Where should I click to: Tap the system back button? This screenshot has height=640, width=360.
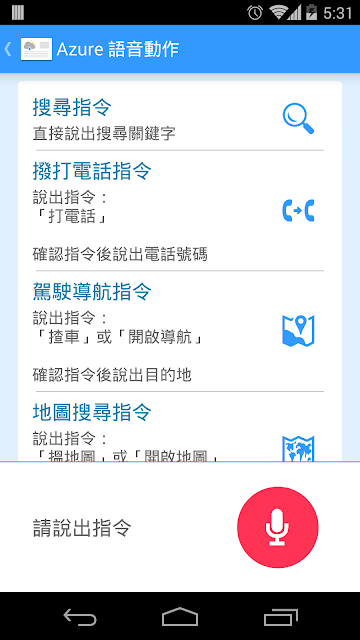click(x=80, y=616)
